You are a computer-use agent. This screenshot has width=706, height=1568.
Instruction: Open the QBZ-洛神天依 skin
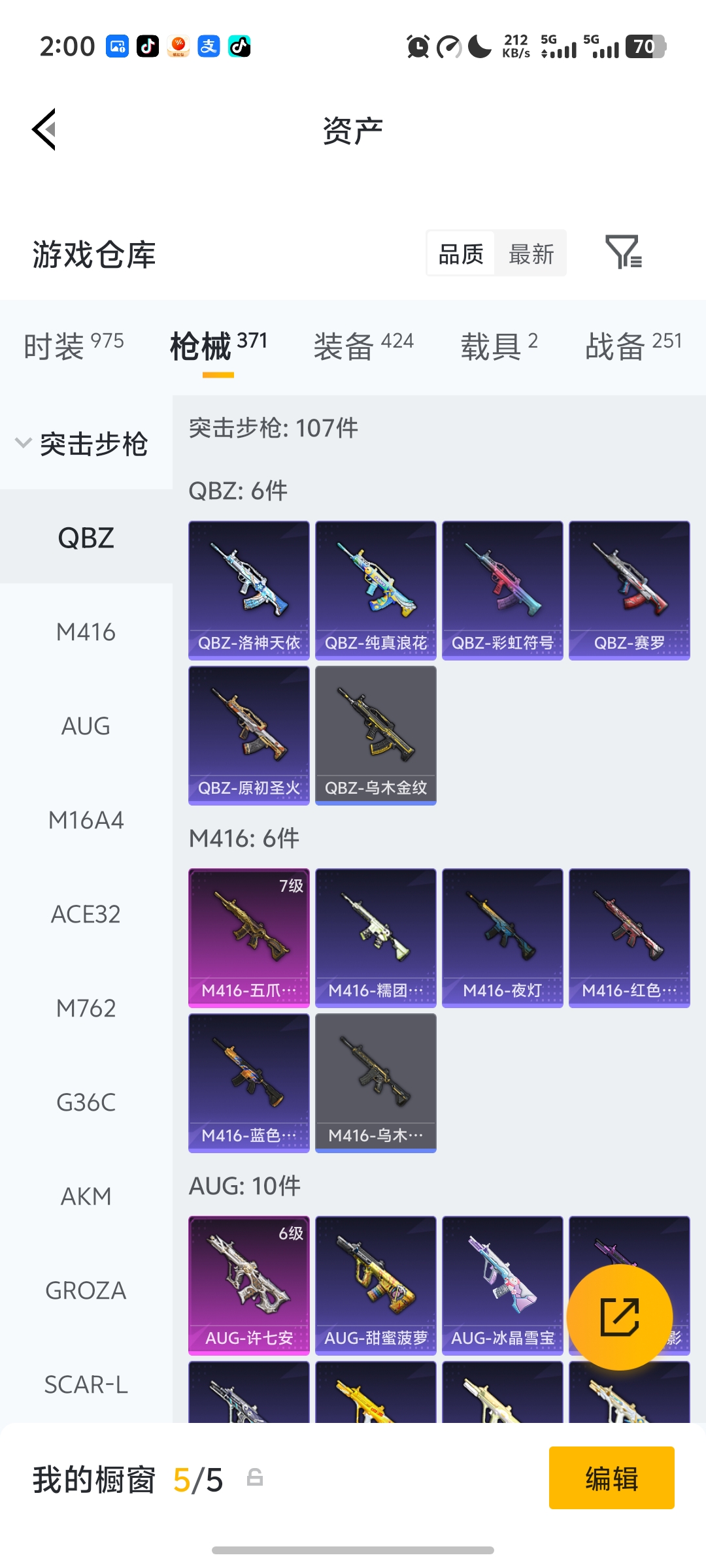coord(249,590)
